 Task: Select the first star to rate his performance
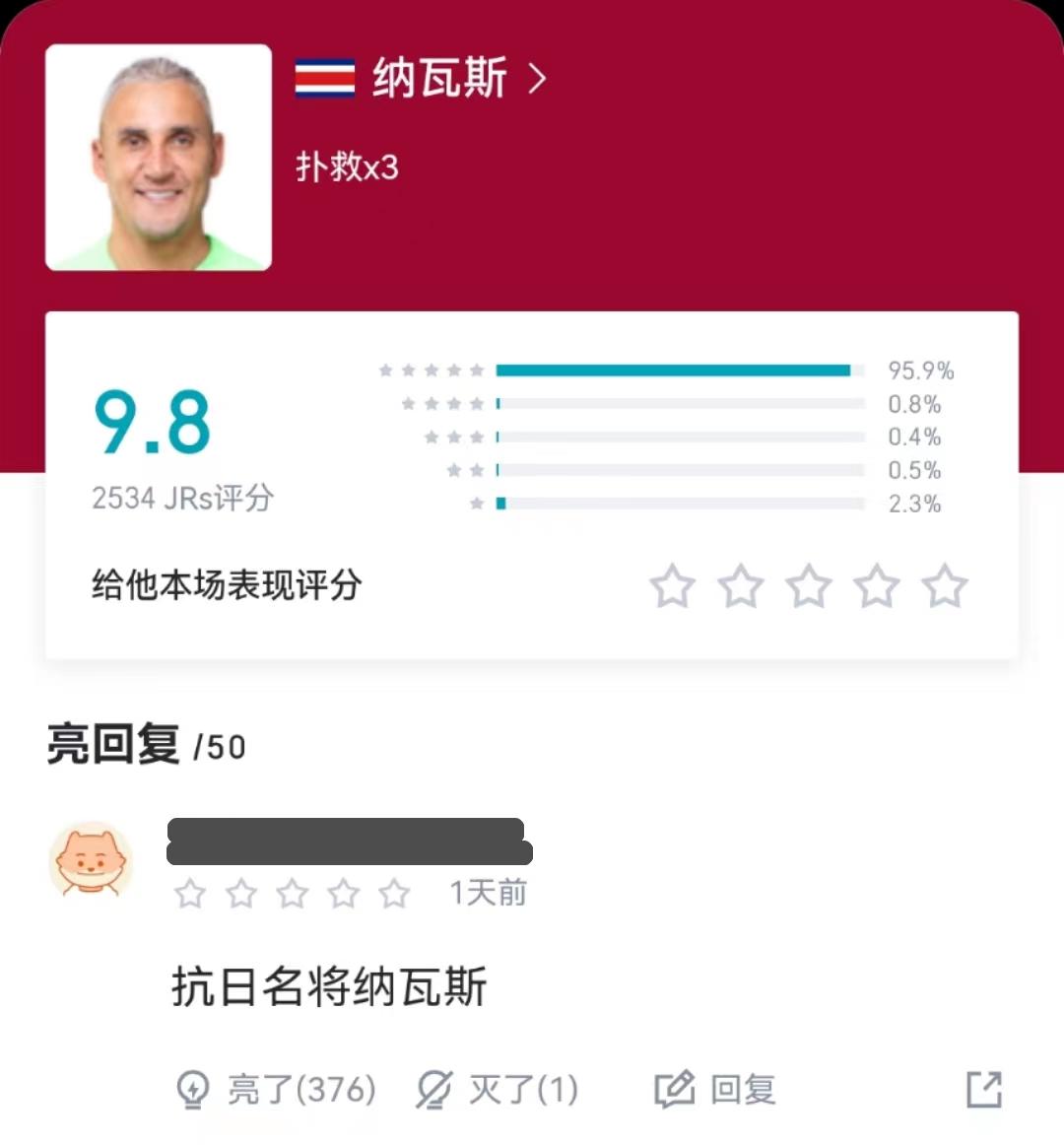click(672, 584)
